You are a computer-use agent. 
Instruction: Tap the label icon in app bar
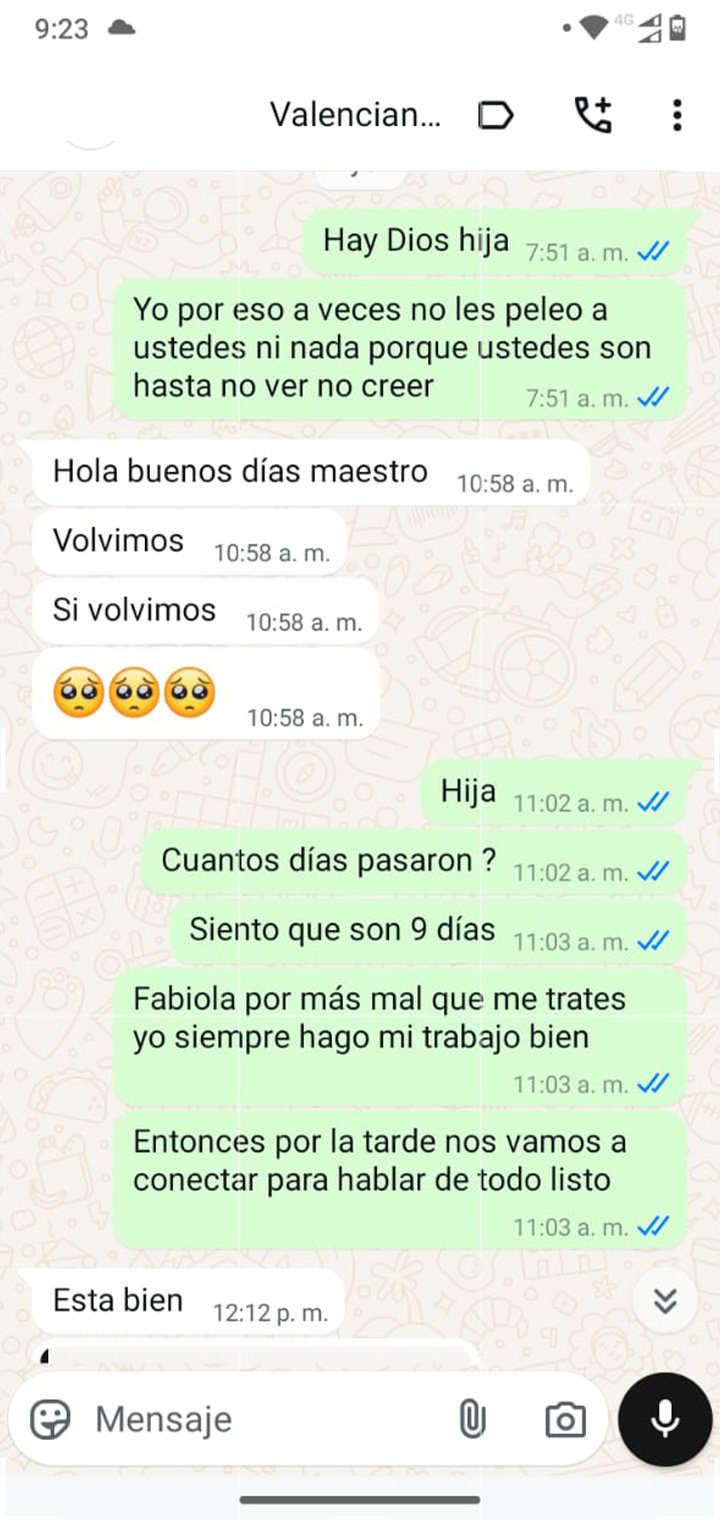click(496, 116)
